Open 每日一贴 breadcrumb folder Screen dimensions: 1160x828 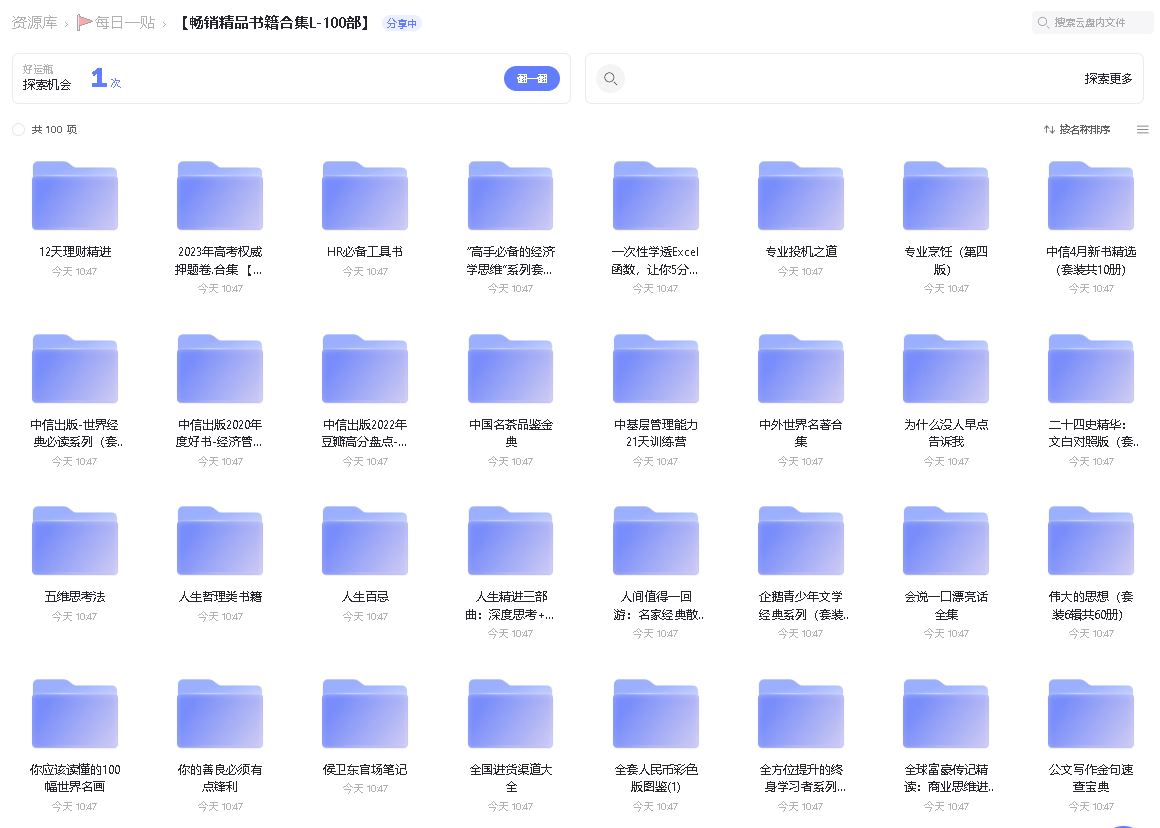click(x=124, y=22)
